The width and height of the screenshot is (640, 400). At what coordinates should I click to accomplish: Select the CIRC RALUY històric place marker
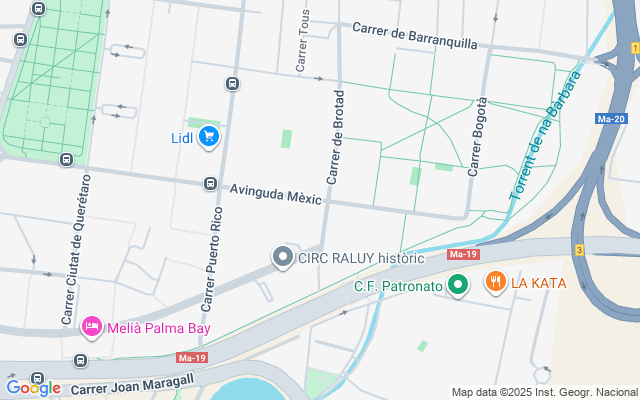pyautogui.click(x=283, y=258)
